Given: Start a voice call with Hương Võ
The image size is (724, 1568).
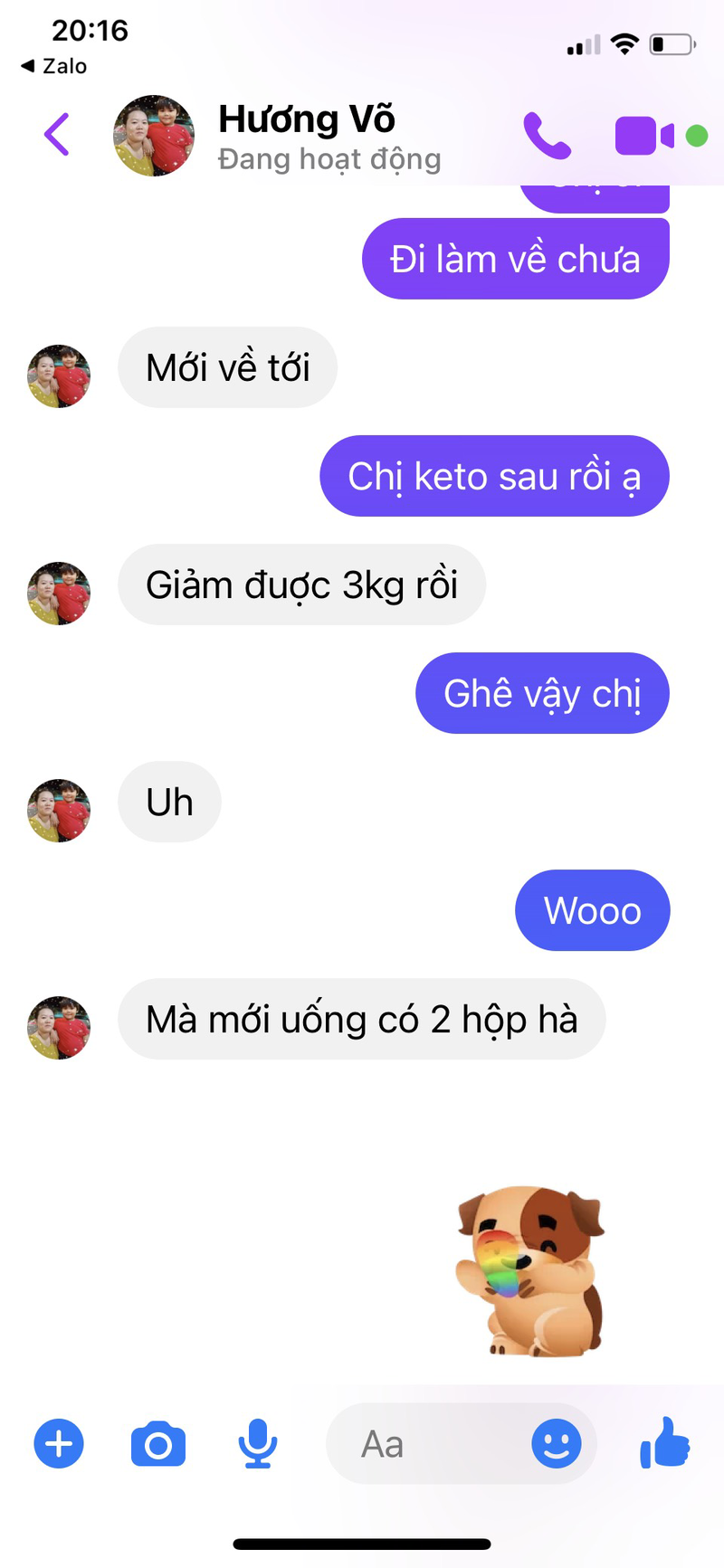Looking at the screenshot, I should (x=547, y=136).
